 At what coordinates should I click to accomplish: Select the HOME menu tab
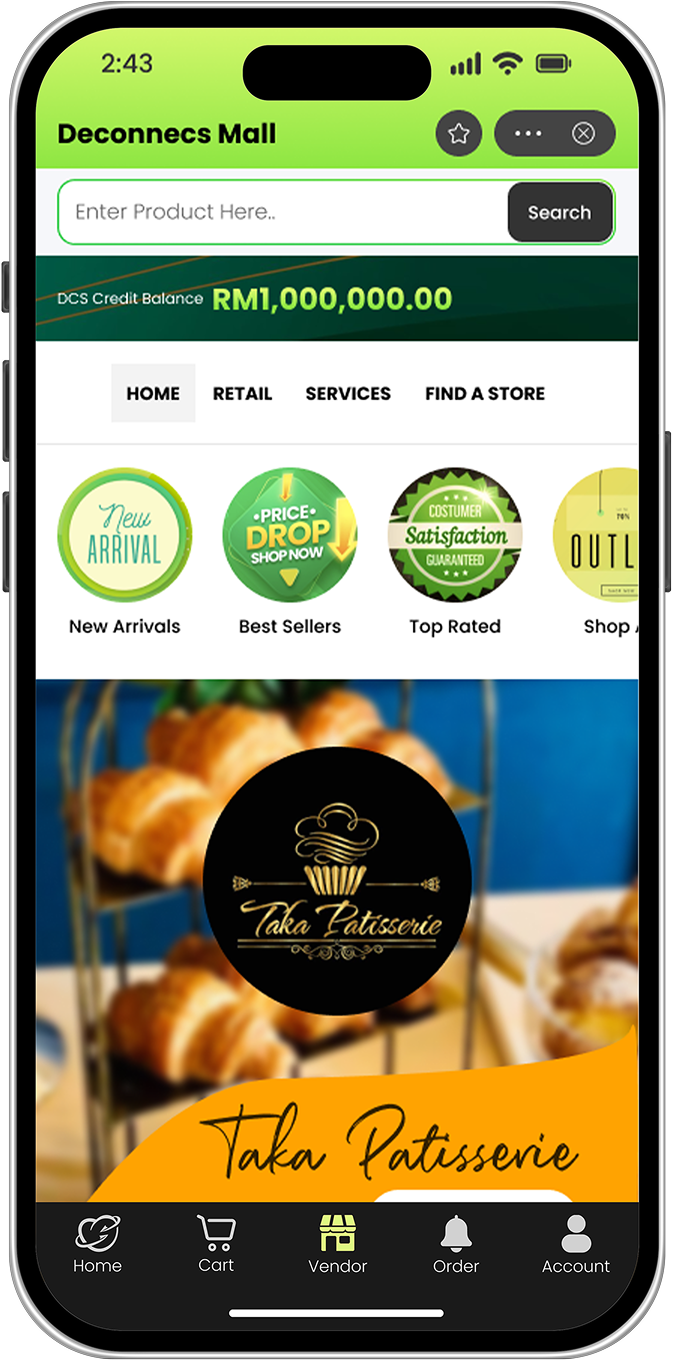[x=153, y=393]
